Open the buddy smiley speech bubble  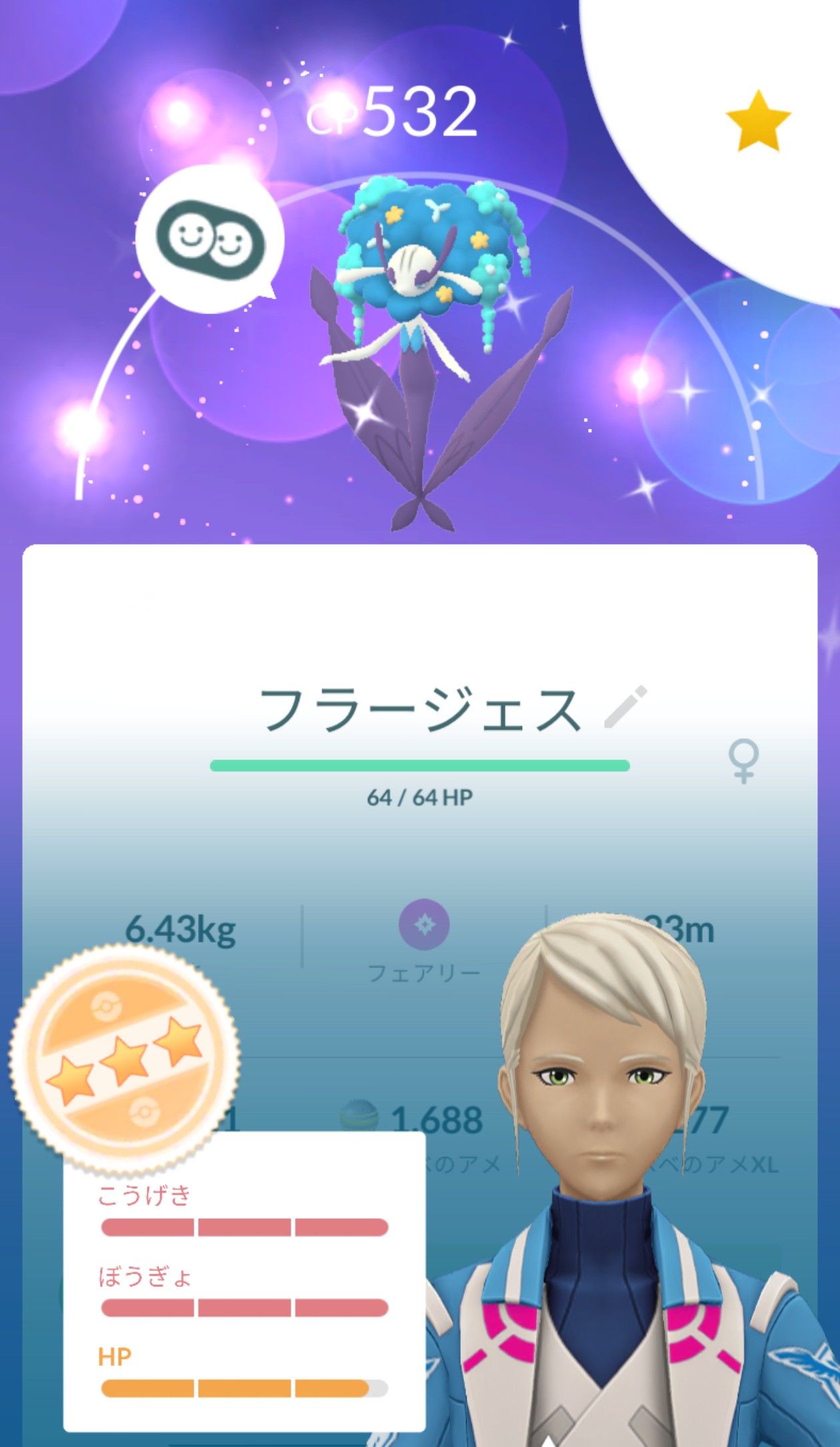(x=211, y=239)
